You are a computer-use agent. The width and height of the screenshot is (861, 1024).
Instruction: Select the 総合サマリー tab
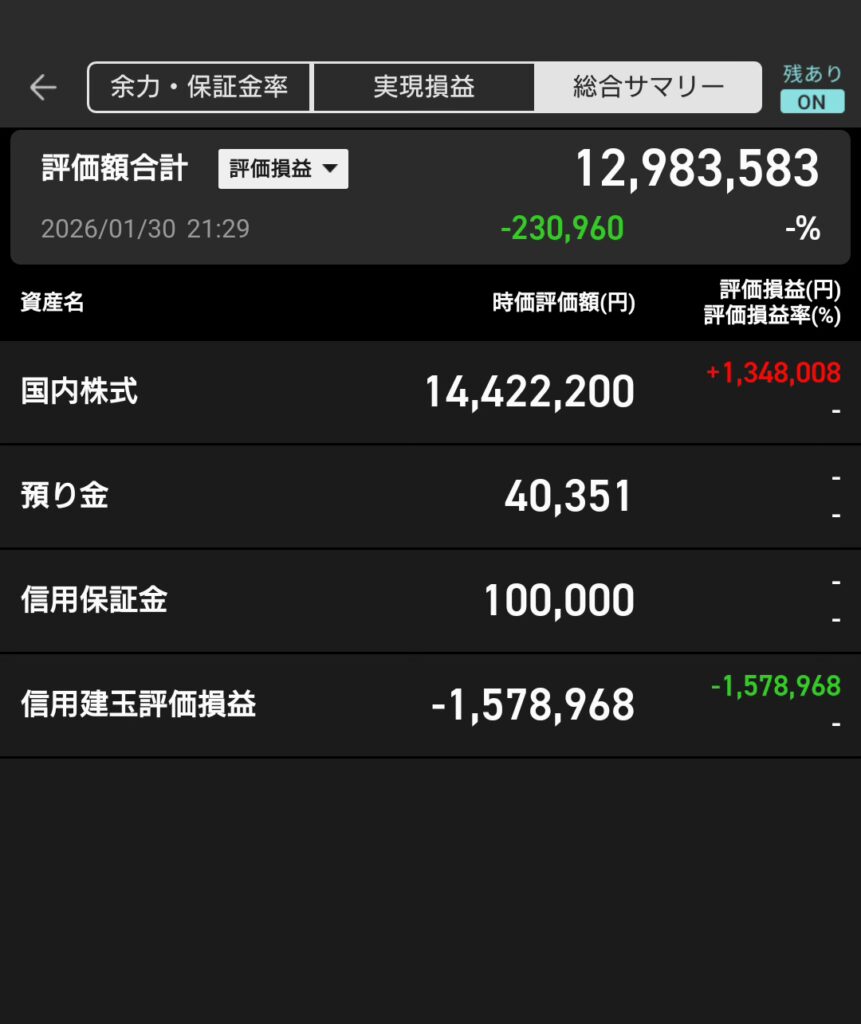648,88
